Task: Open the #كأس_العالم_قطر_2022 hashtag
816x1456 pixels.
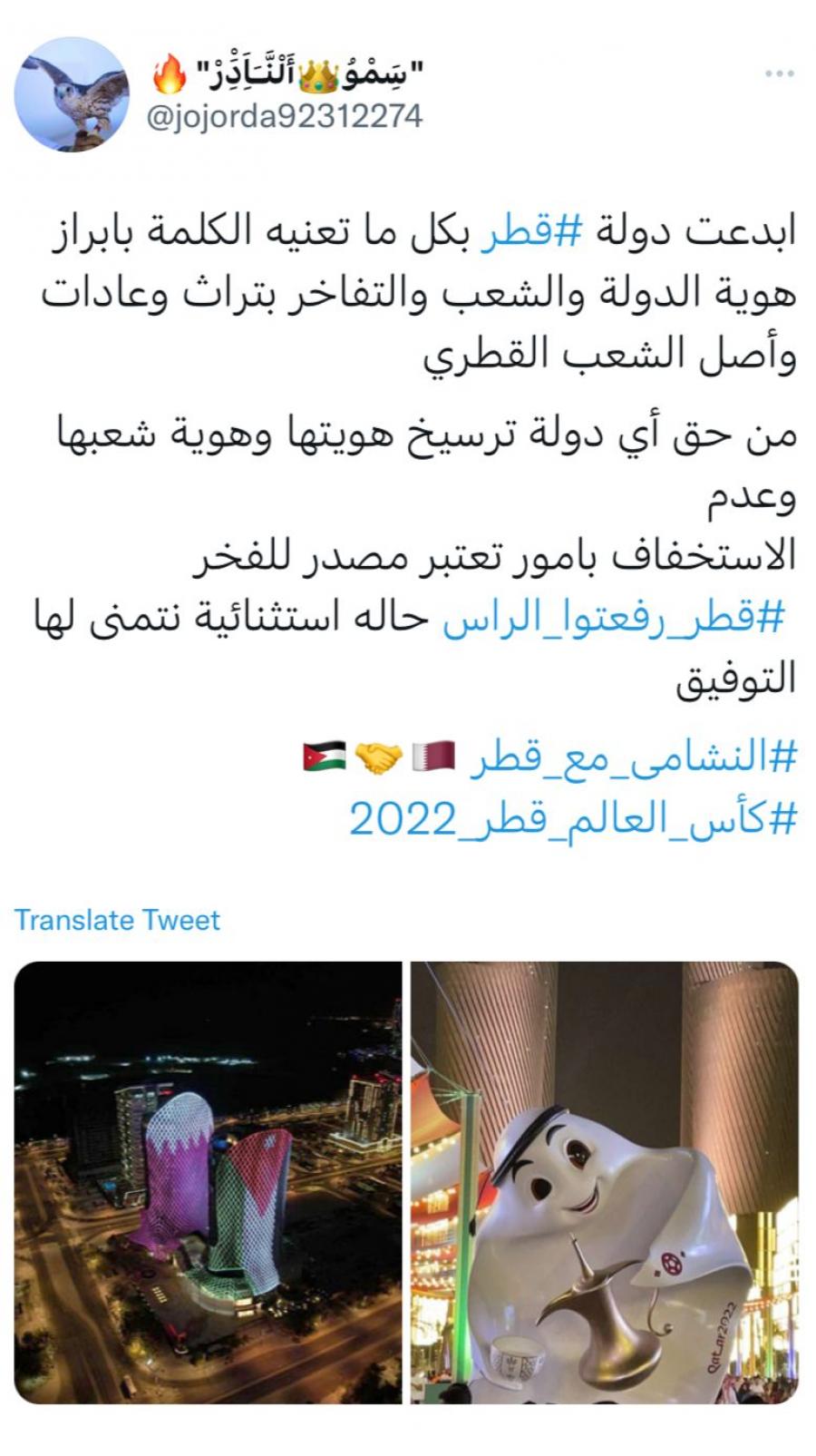Action: coord(572,819)
